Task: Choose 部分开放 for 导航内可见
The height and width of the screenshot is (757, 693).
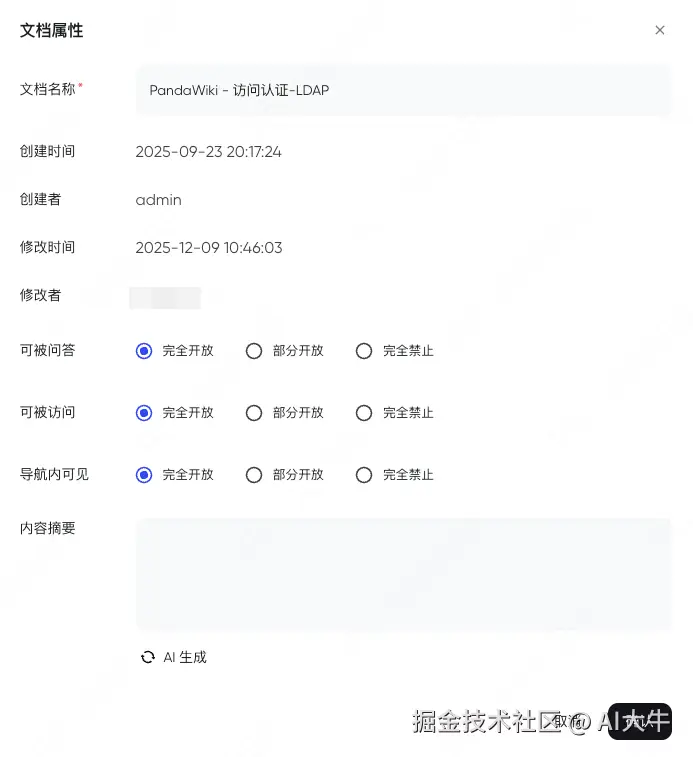Action: click(254, 475)
